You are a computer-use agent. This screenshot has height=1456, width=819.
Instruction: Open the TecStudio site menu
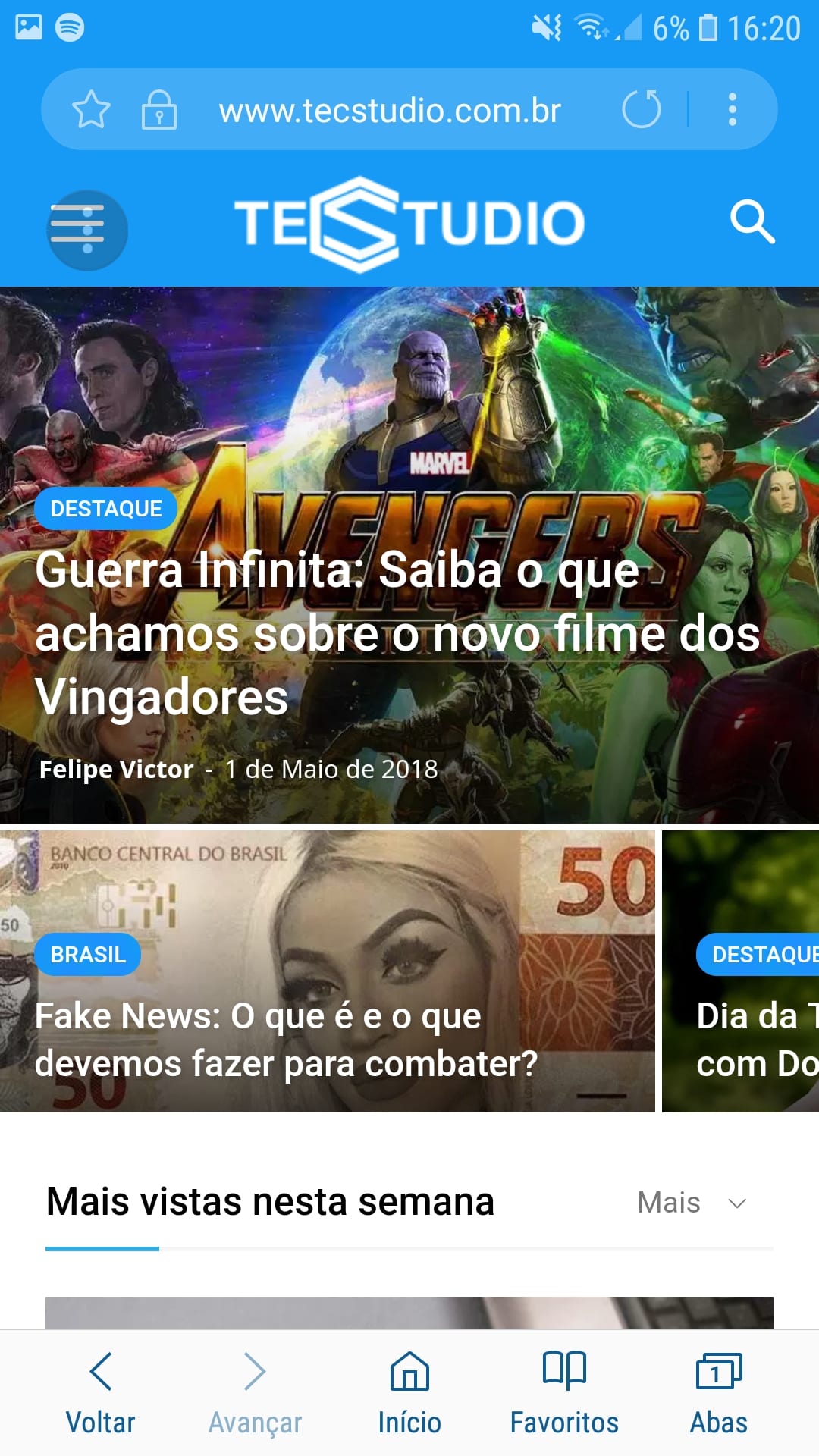coord(87,229)
